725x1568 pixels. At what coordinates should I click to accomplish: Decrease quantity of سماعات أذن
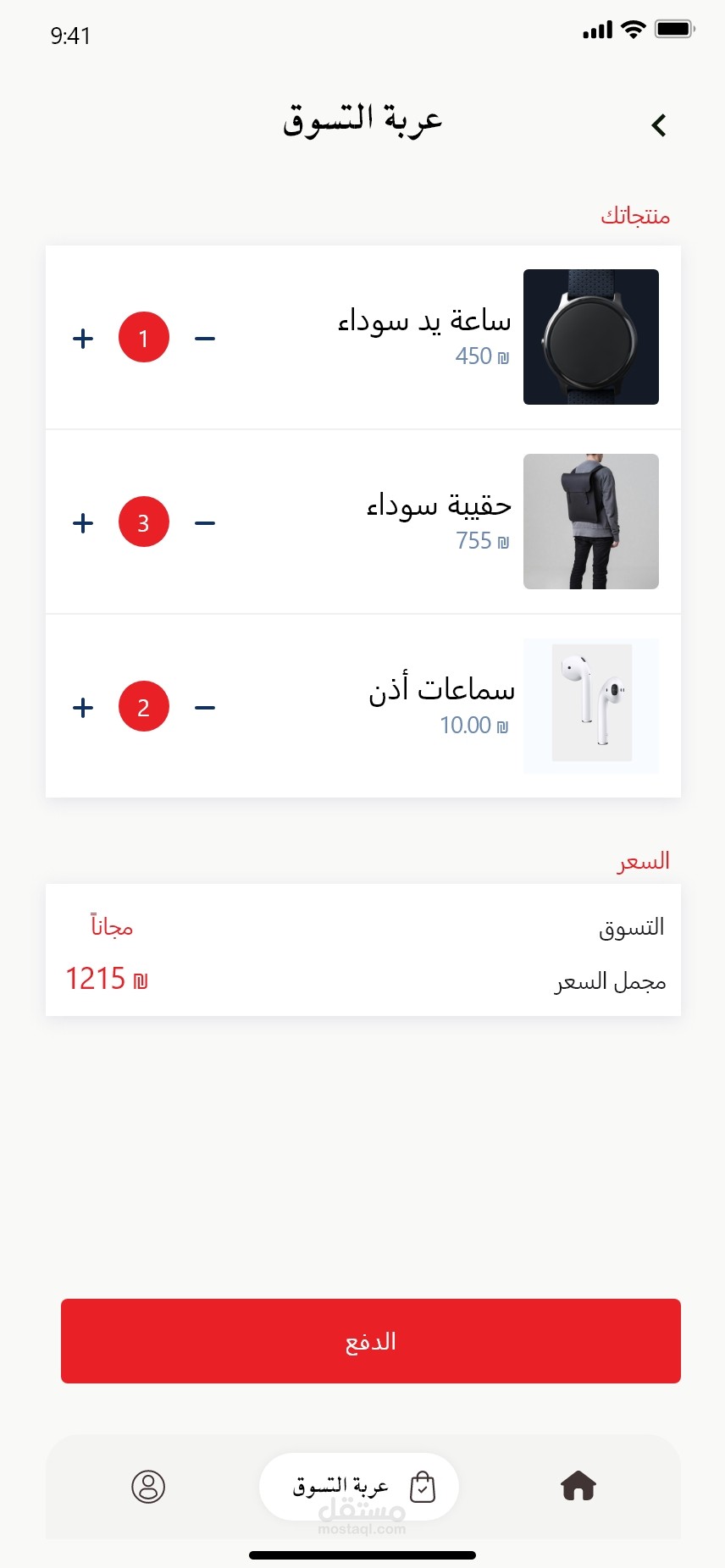[x=205, y=707]
